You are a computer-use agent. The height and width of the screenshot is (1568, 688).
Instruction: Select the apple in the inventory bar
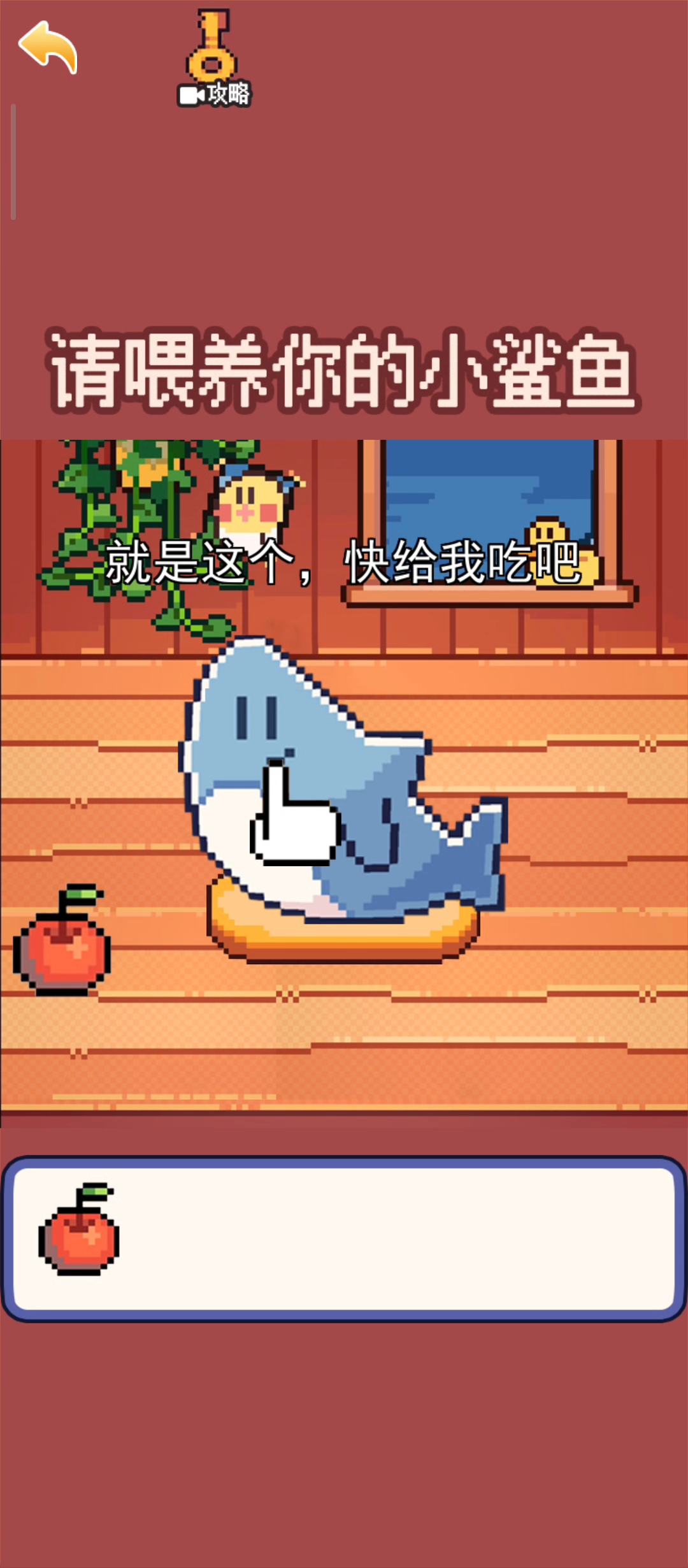click(x=80, y=1232)
